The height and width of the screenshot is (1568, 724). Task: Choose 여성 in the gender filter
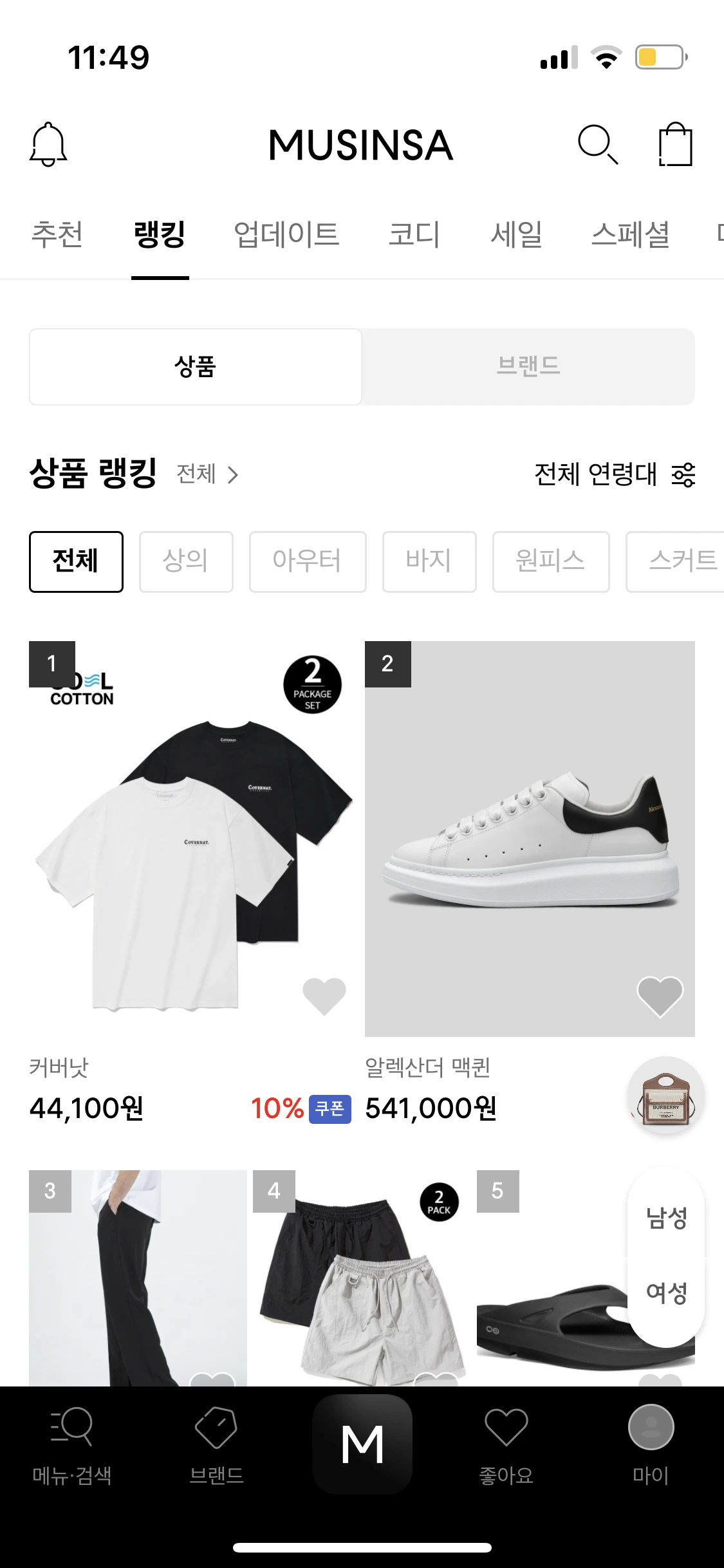click(666, 1293)
